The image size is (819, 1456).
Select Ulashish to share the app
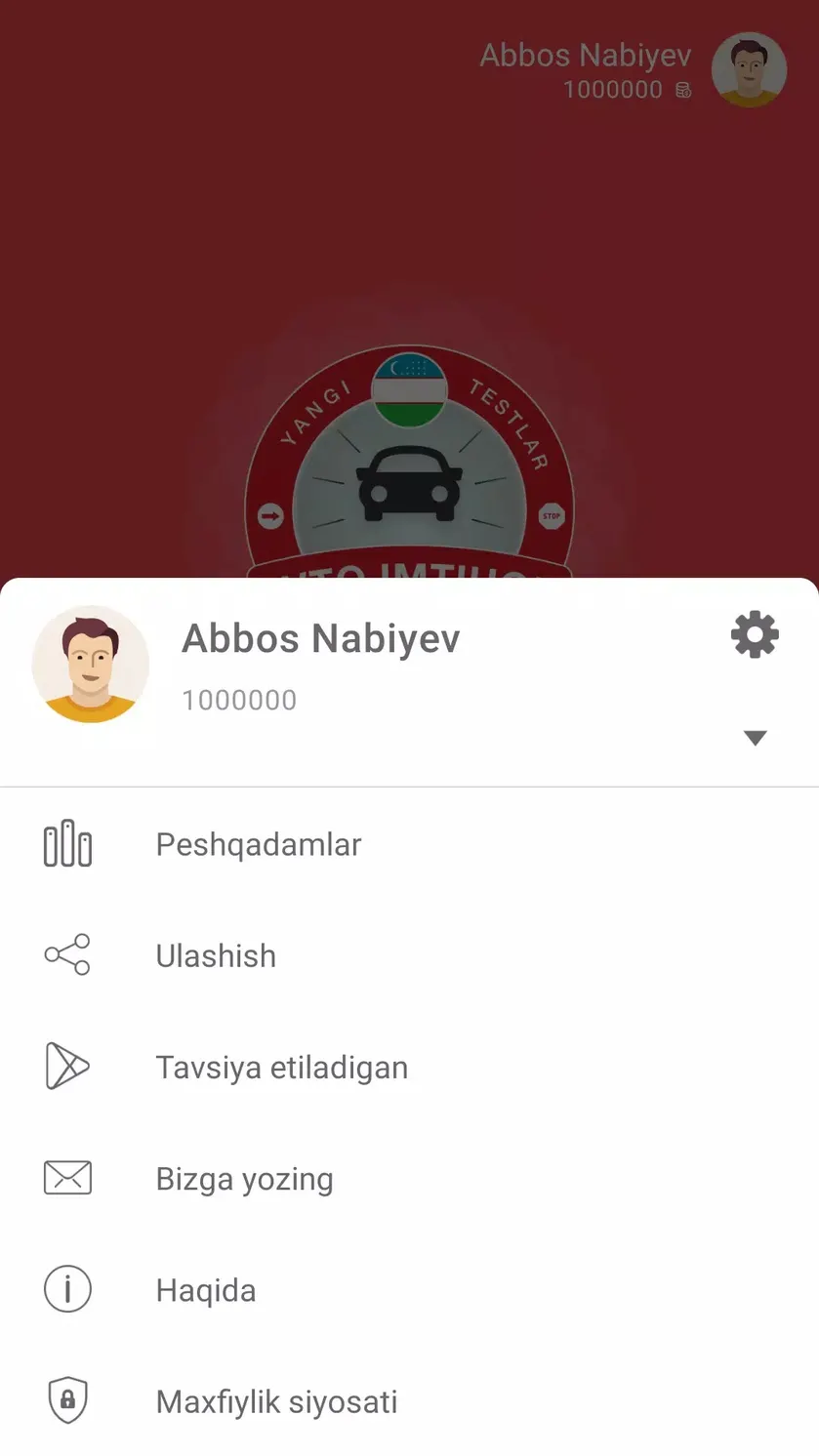pos(409,955)
